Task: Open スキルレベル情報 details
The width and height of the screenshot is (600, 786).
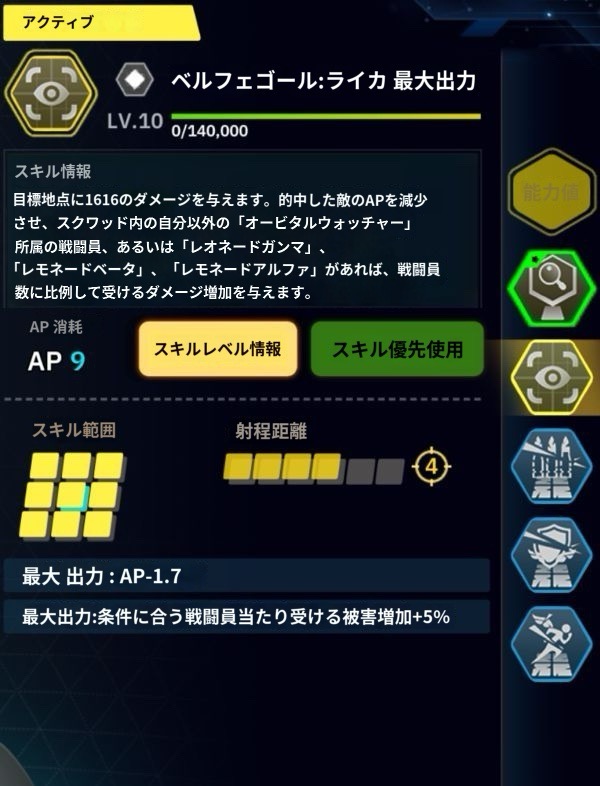Action: tap(217, 349)
